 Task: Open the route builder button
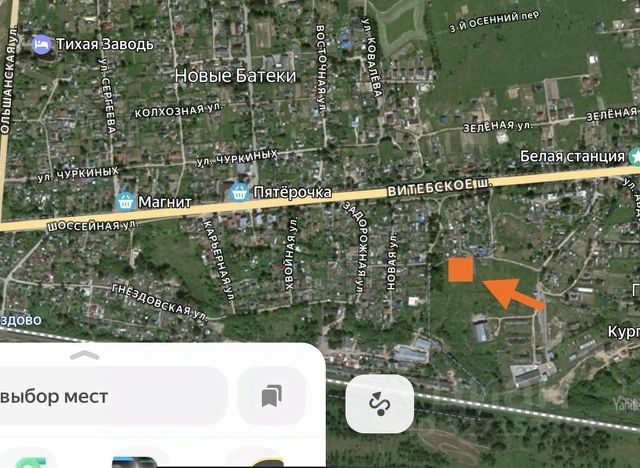click(x=379, y=404)
